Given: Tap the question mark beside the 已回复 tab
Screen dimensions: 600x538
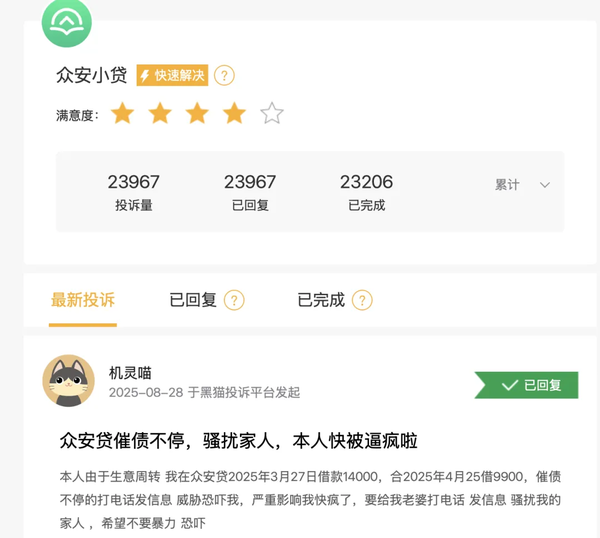Looking at the screenshot, I should tap(234, 300).
